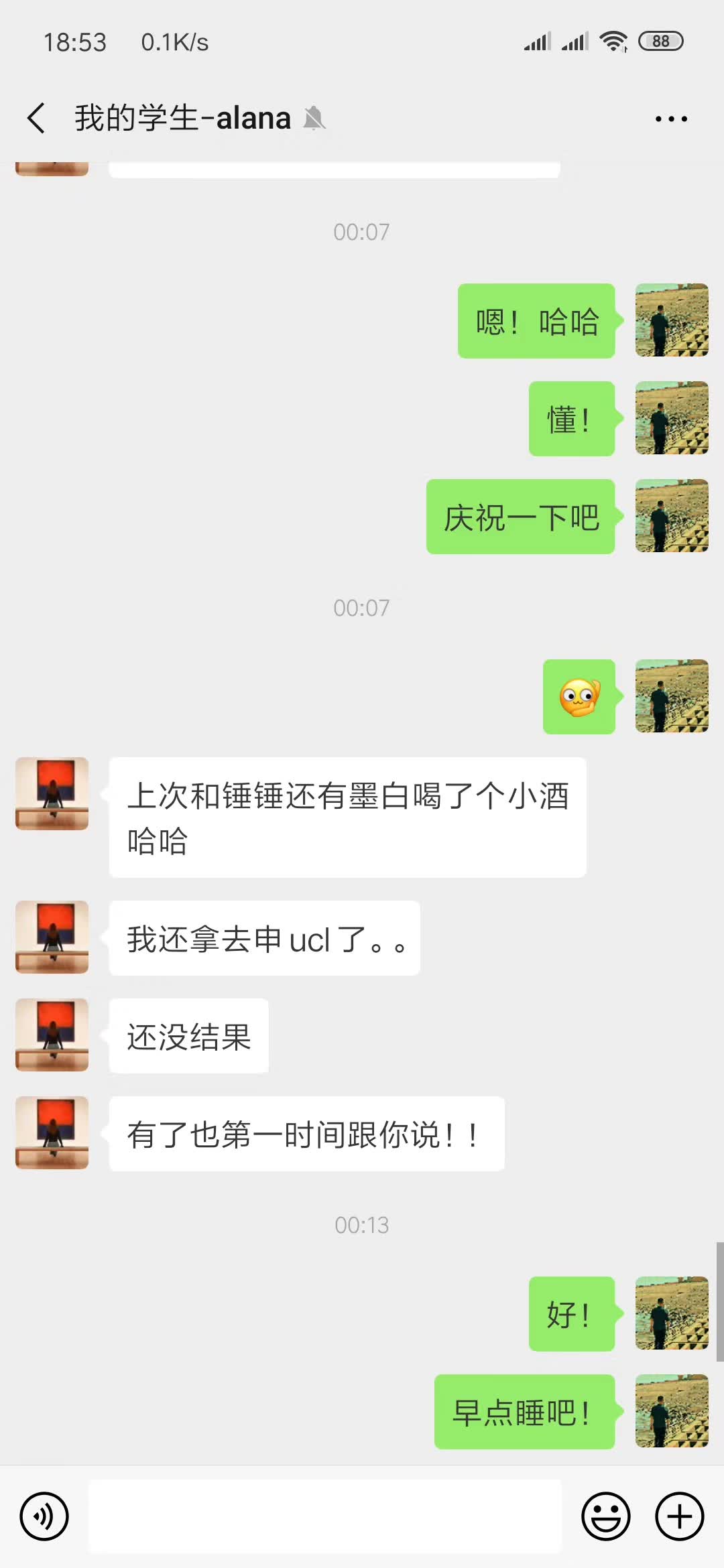Open the emoji sticker panel

point(606,1516)
